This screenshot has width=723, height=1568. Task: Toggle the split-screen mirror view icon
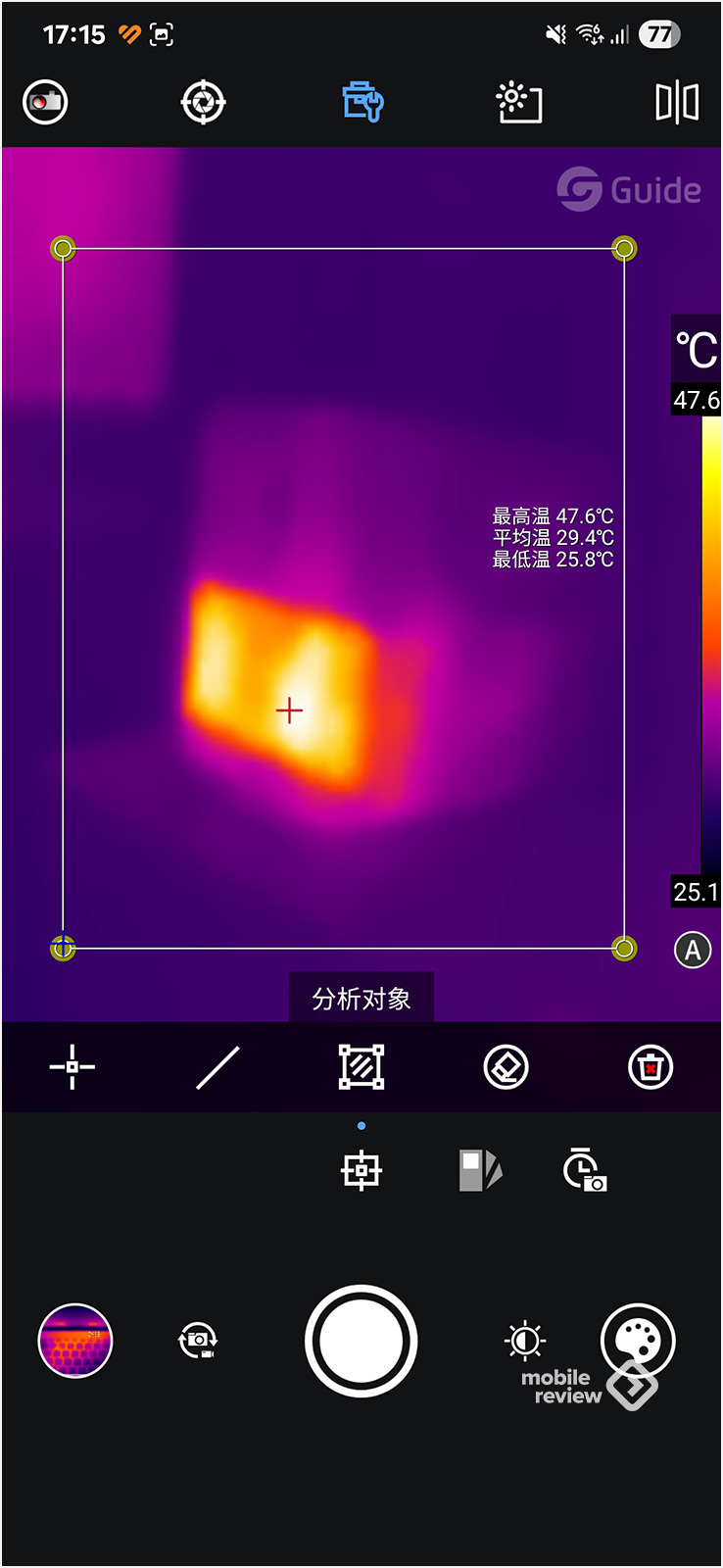[677, 102]
